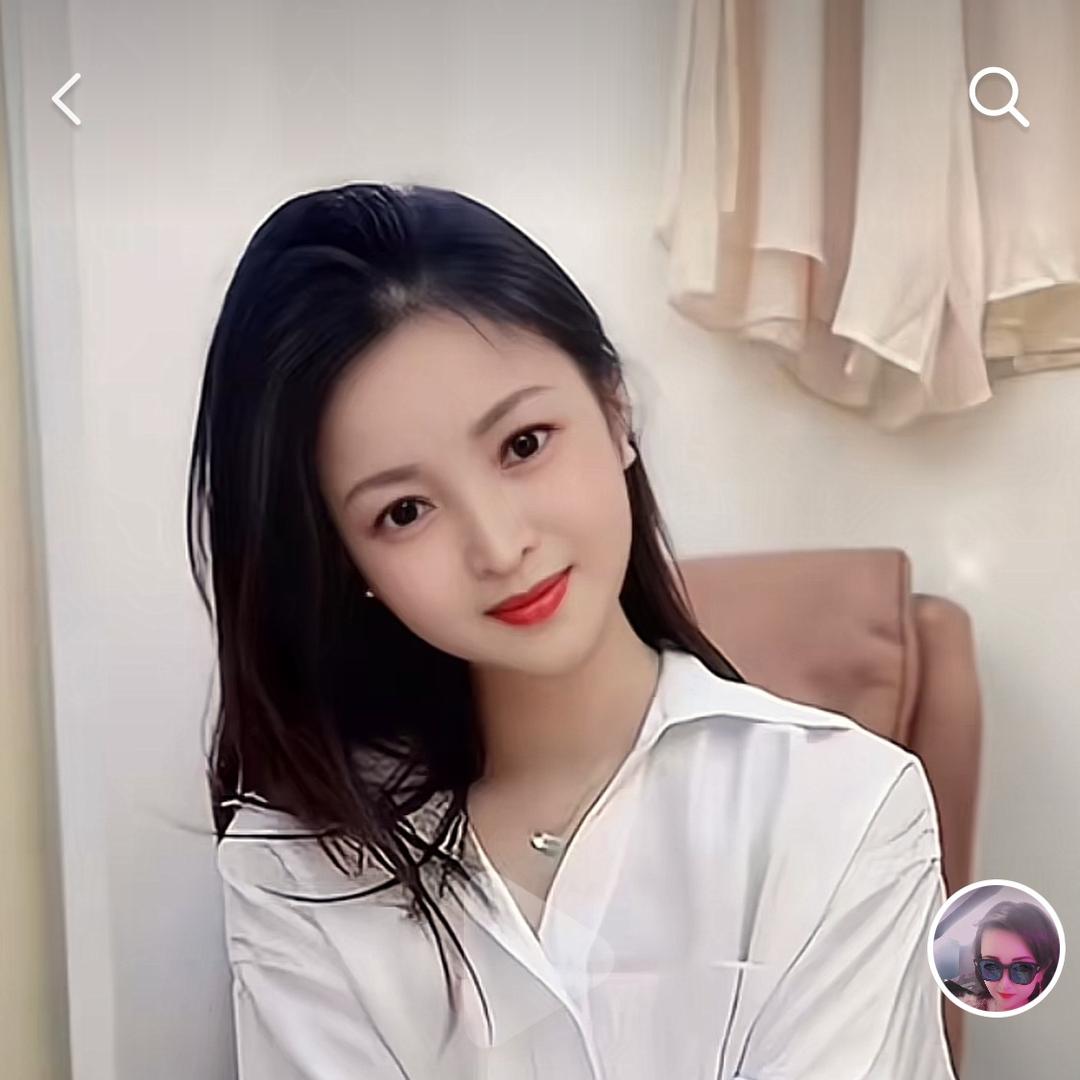
Task: Go back using the top-left arrow
Action: [66, 99]
